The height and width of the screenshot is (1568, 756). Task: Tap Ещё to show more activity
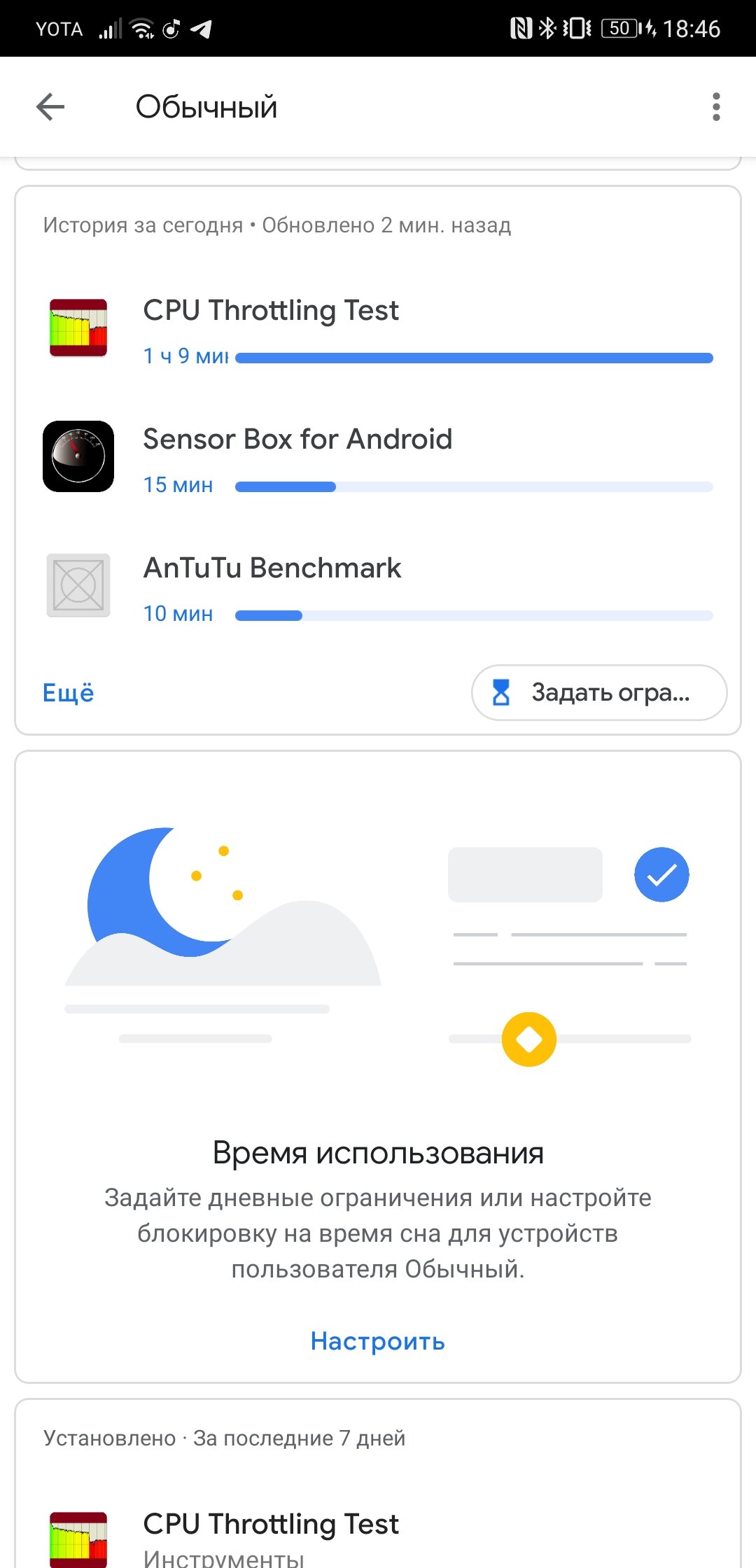68,692
